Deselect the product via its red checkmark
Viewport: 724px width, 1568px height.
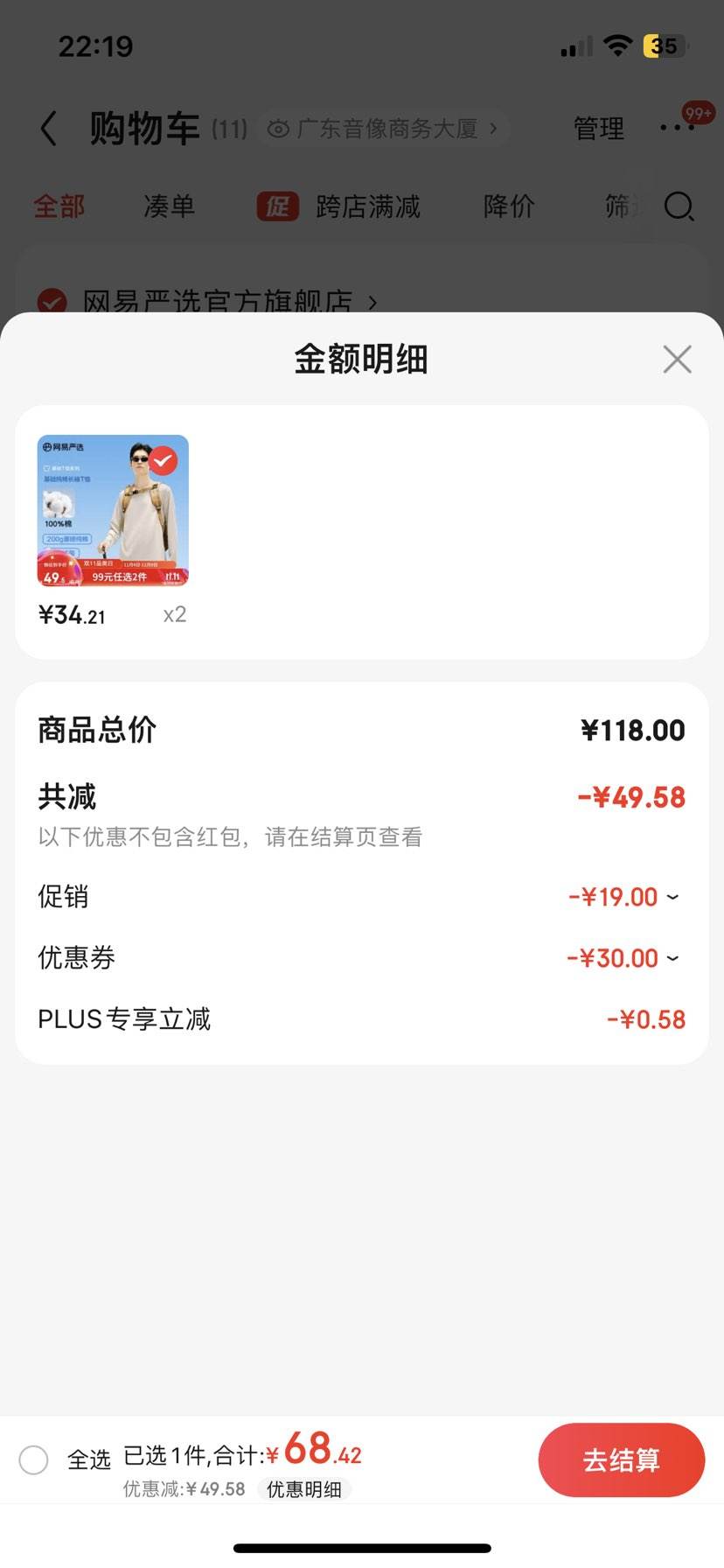point(162,460)
